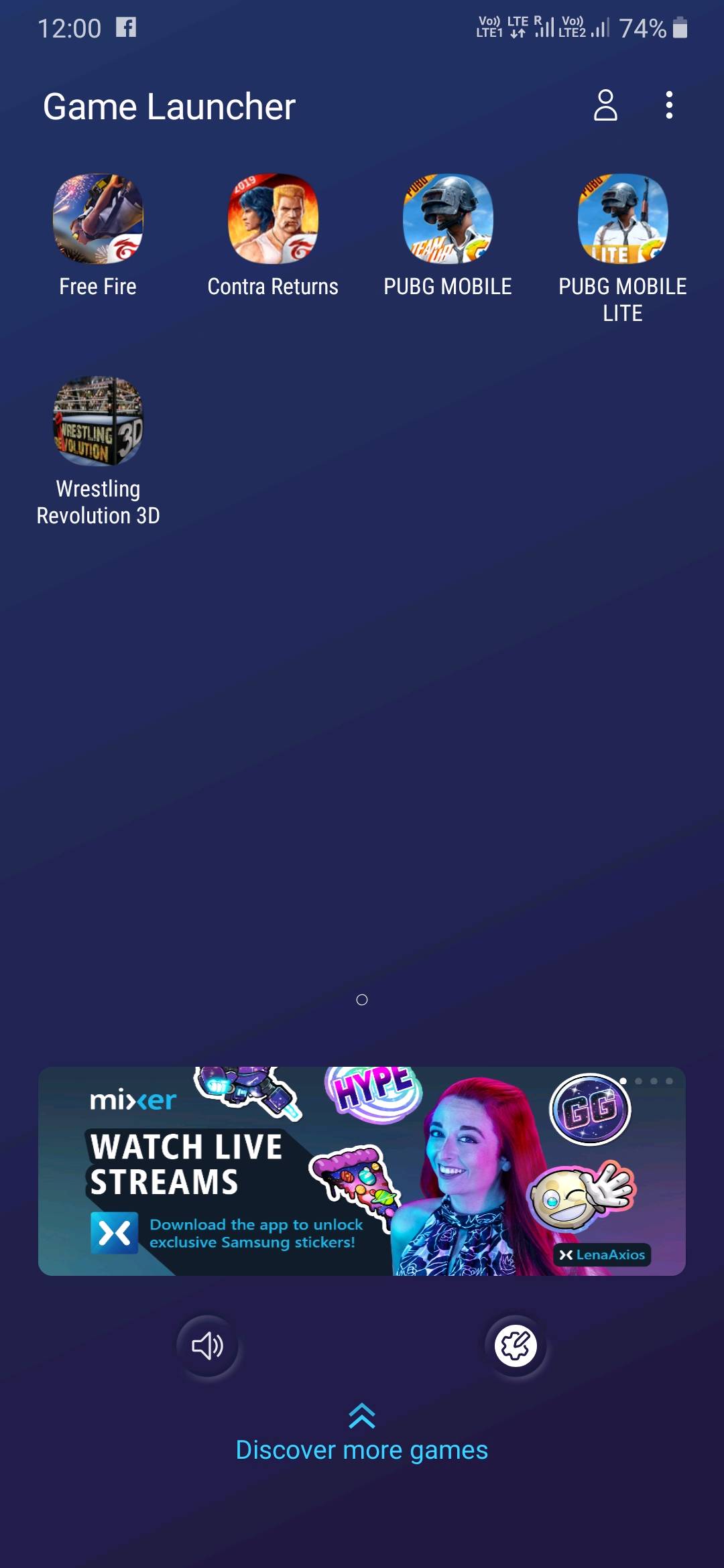The image size is (724, 1568).
Task: Open the profile account icon
Action: click(x=605, y=106)
